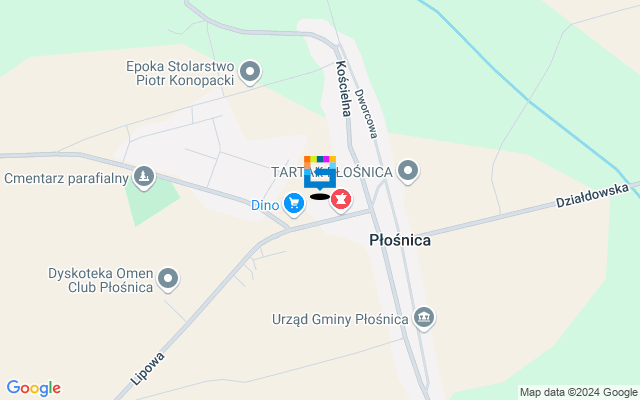The image size is (640, 400).
Task: Open the Epoka Stolarstwo Piotr Konopacki pin
Action: [x=250, y=71]
